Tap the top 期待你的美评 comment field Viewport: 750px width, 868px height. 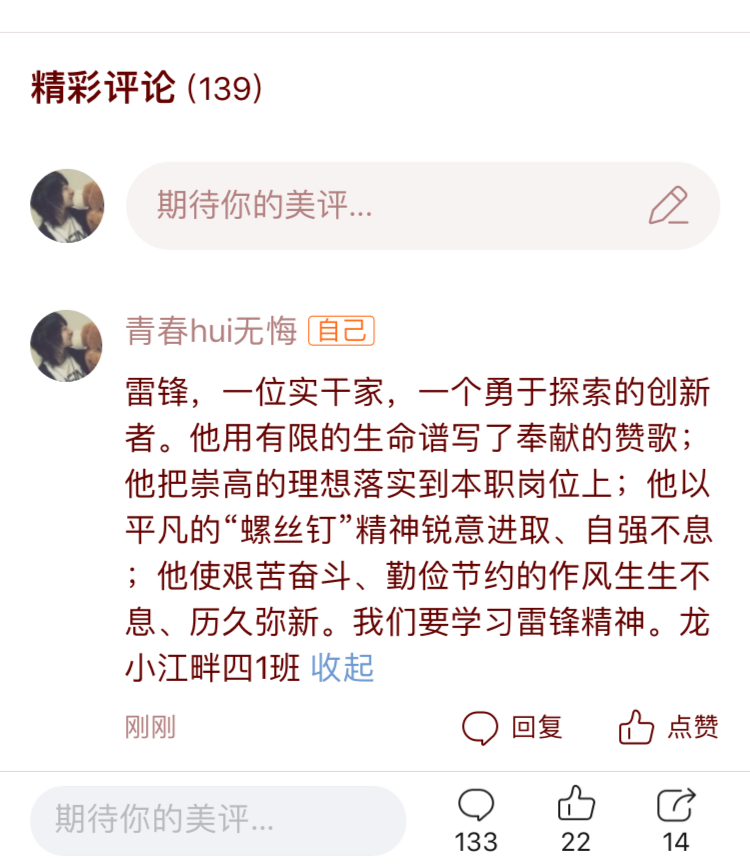click(400, 206)
